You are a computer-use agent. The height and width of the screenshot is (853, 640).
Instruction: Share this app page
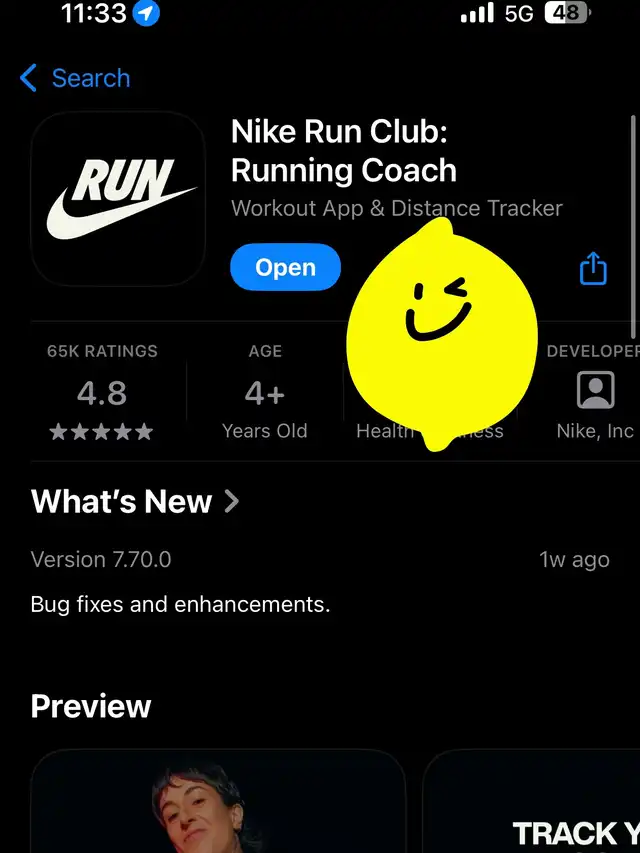coord(593,268)
